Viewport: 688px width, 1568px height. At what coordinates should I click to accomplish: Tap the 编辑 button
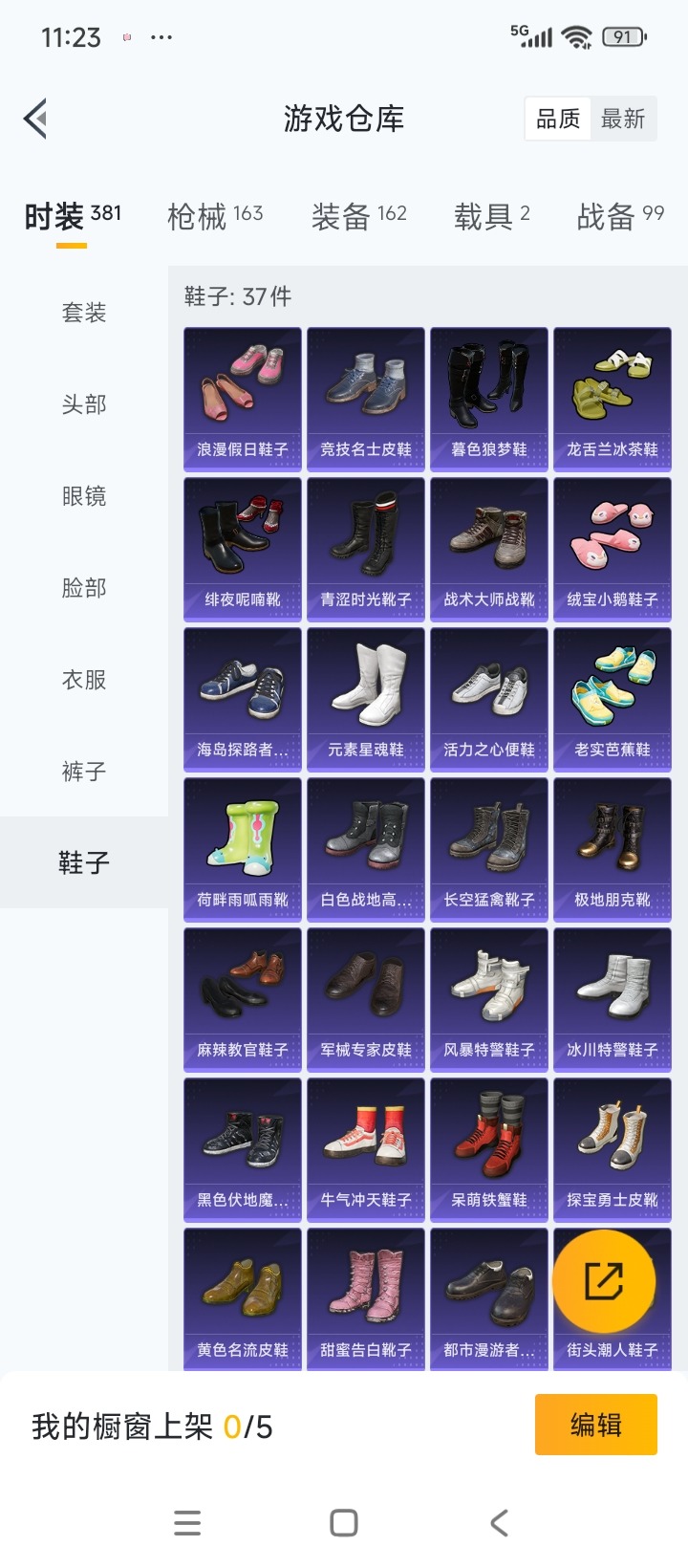click(x=595, y=1424)
